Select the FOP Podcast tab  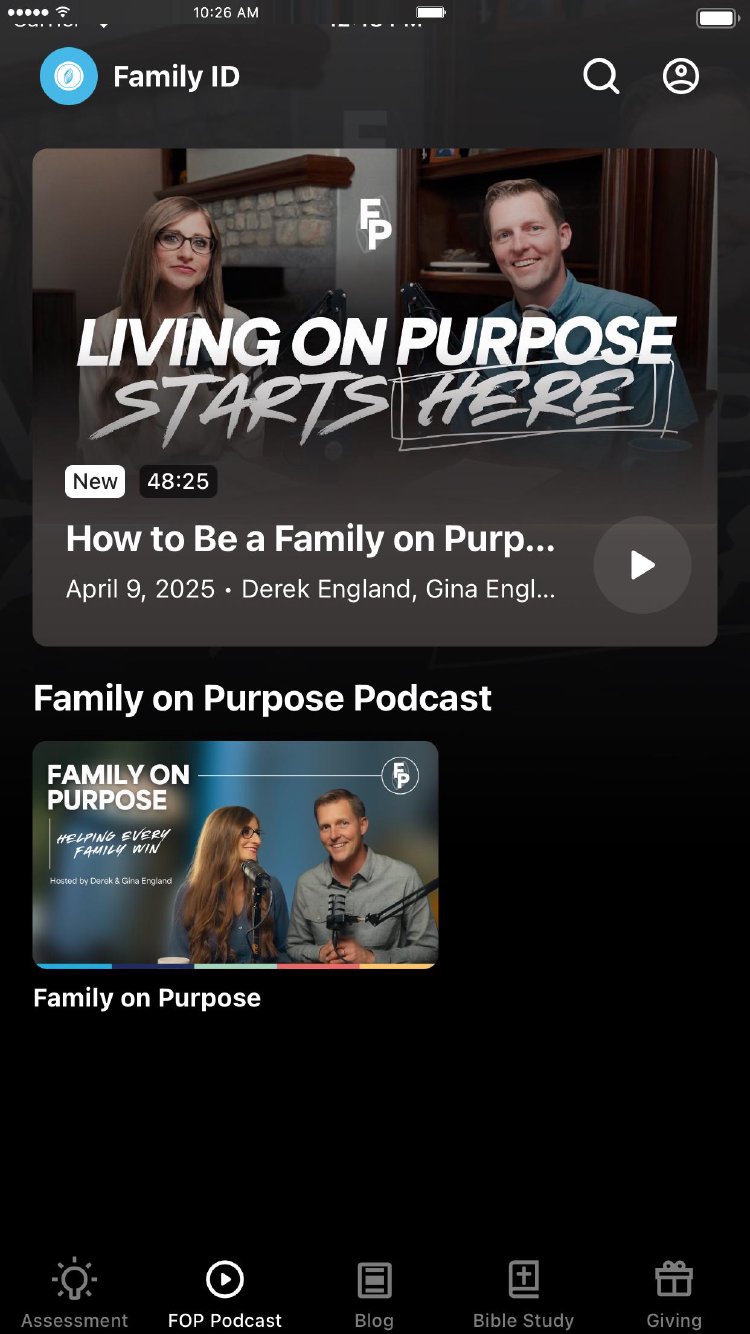click(225, 1294)
